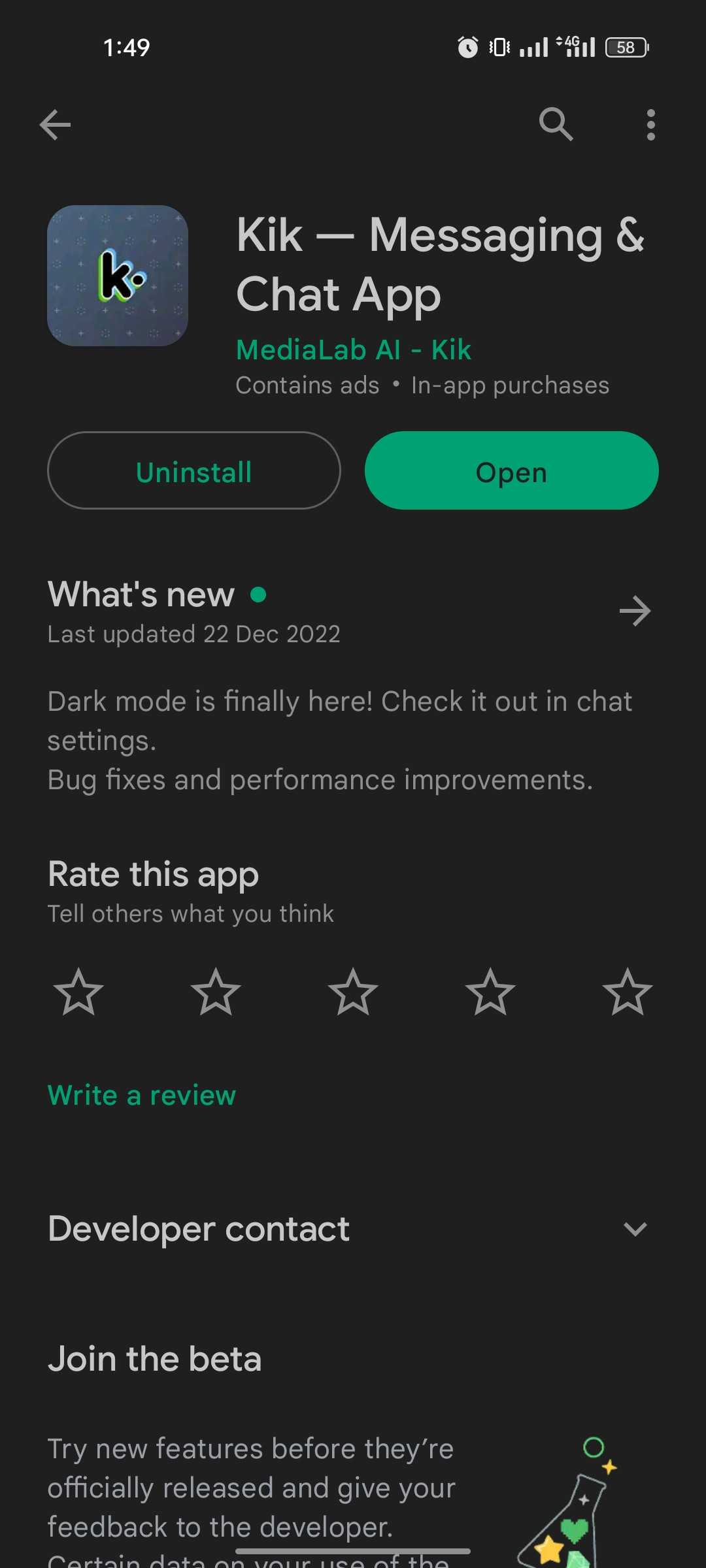Open the three-dot overflow menu
706x1568 pixels.
pos(650,125)
